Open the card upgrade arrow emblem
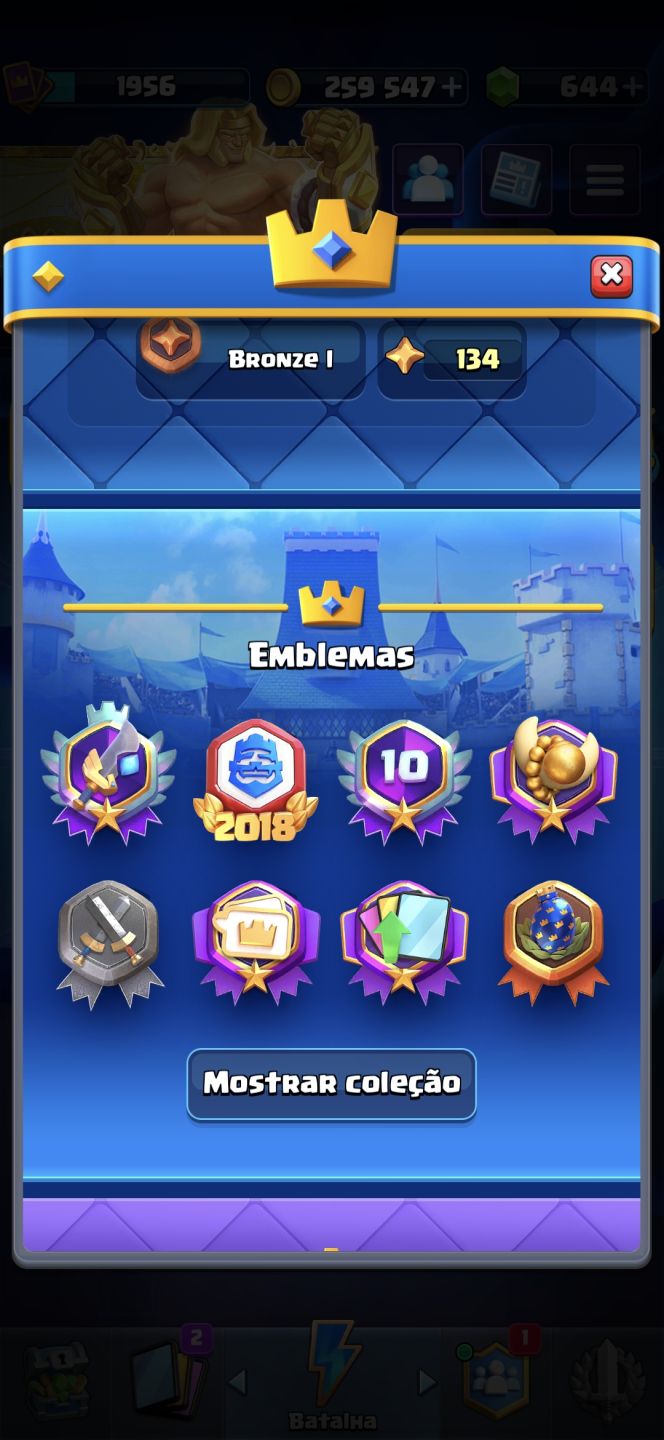Image resolution: width=664 pixels, height=1440 pixels. pos(403,940)
